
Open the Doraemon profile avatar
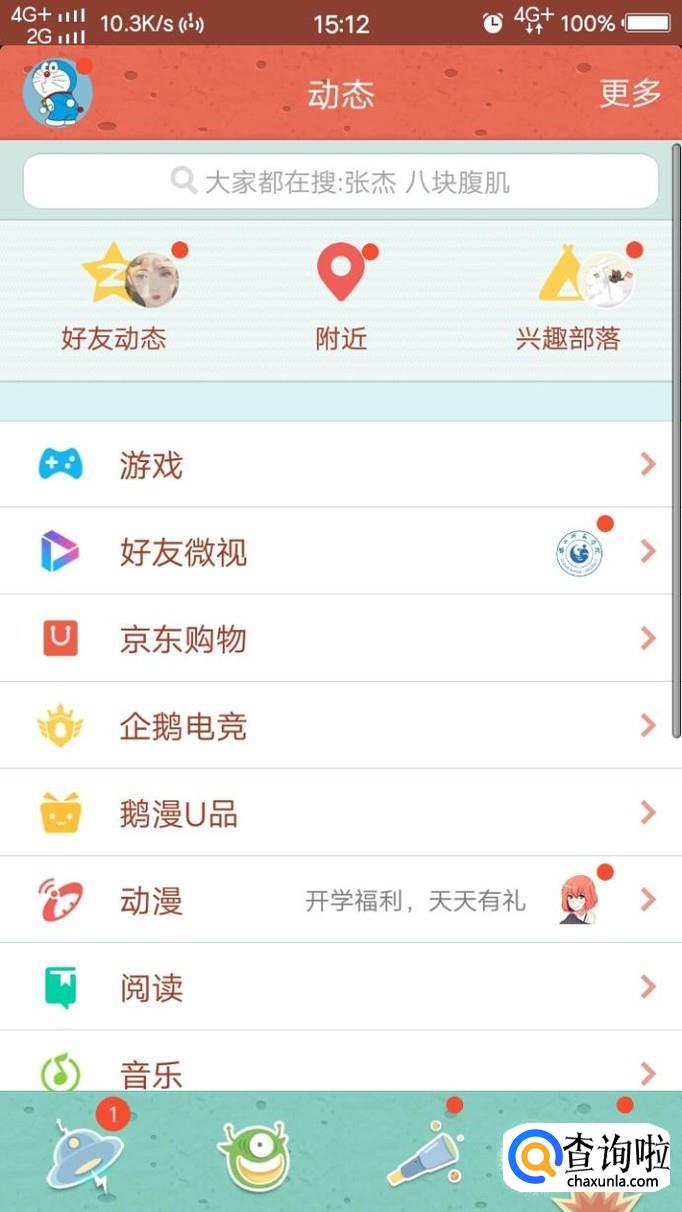coord(57,93)
